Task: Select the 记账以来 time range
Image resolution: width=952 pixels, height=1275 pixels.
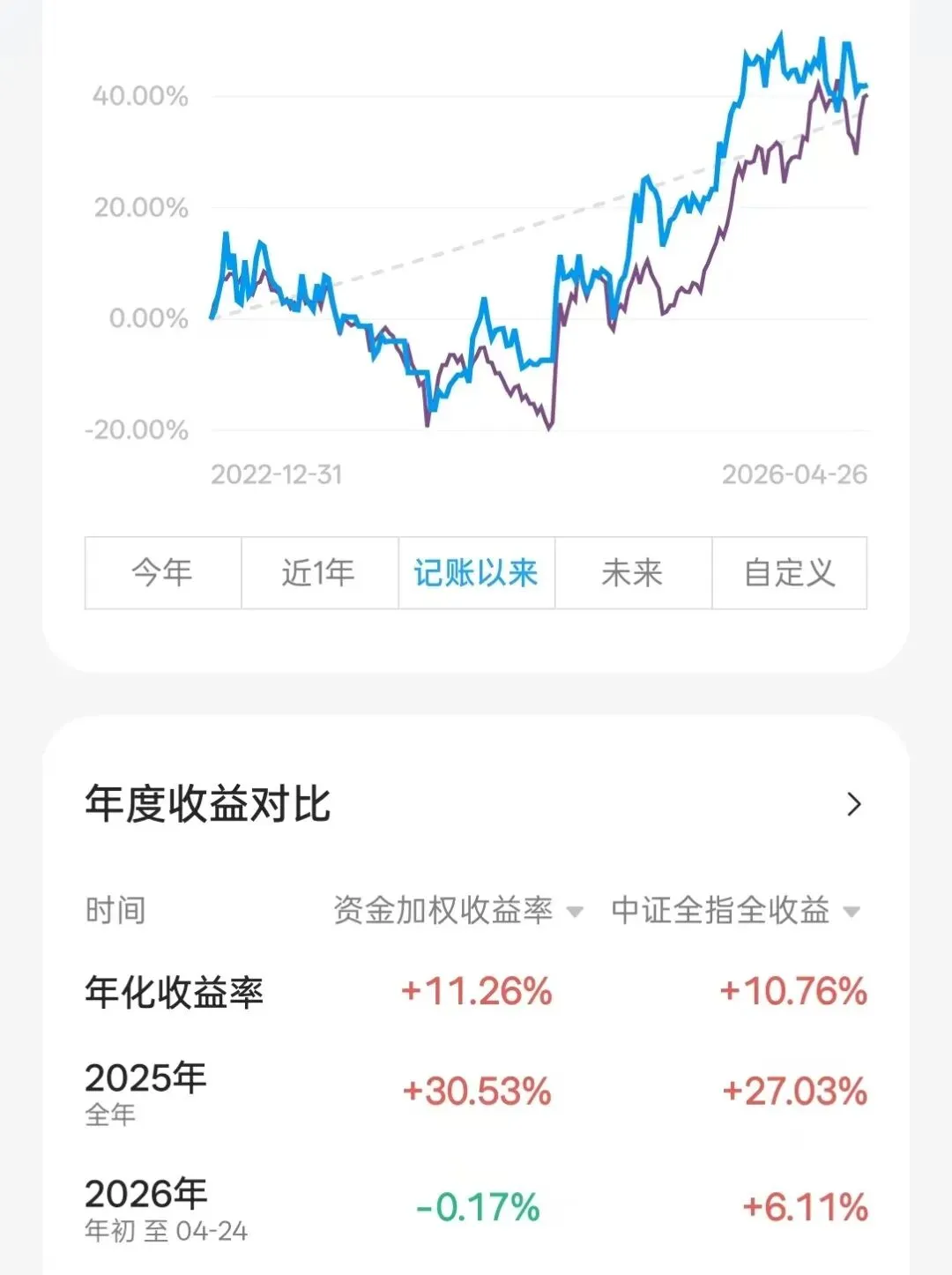Action: tap(476, 573)
